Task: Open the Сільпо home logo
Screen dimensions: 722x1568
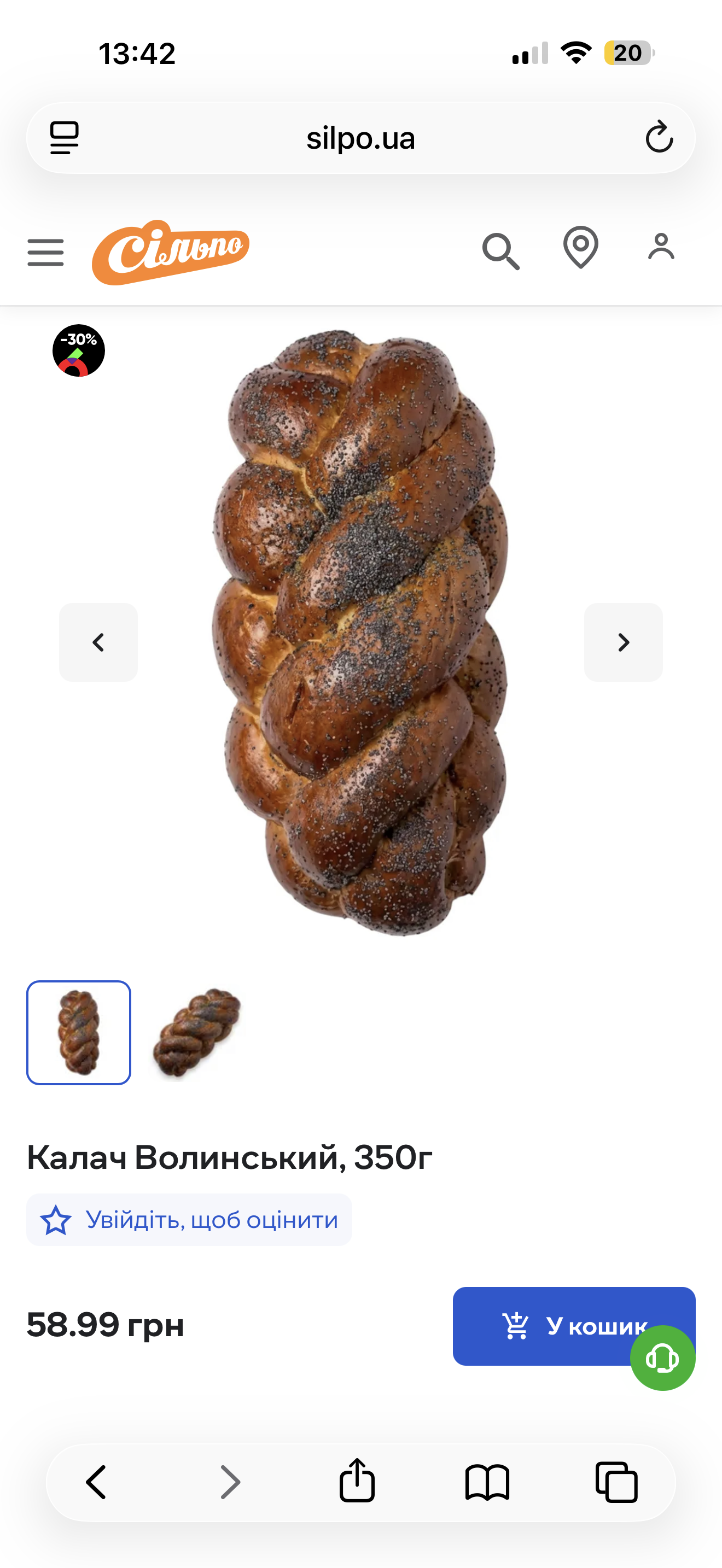Action: click(x=171, y=252)
